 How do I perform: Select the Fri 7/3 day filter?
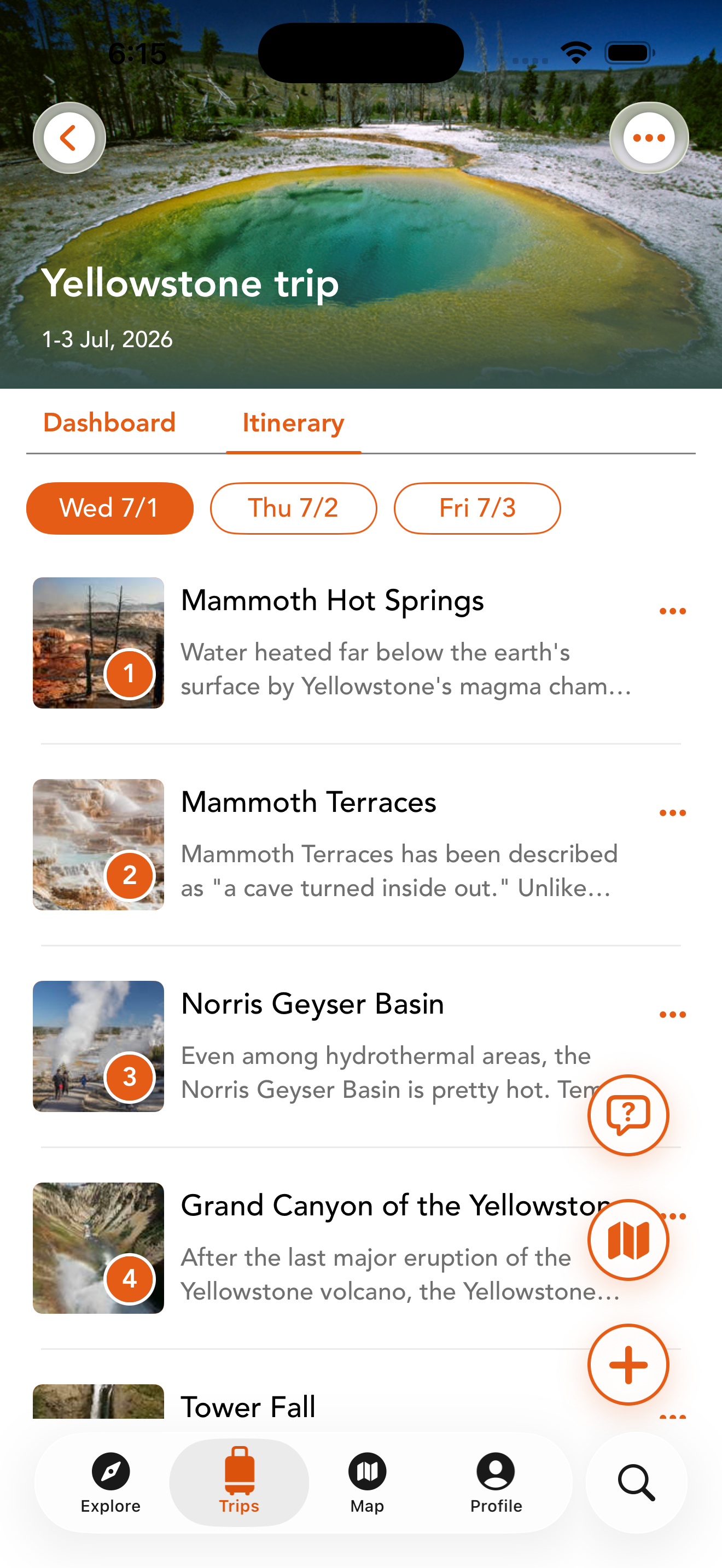478,508
